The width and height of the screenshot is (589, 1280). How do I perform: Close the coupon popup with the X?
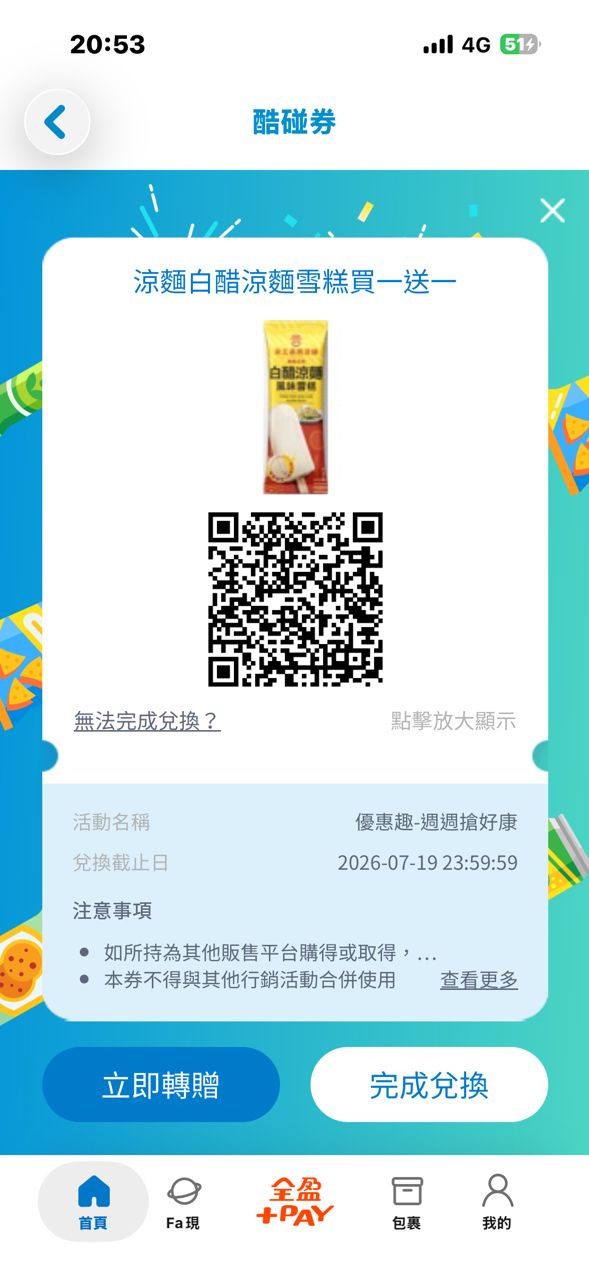[552, 210]
